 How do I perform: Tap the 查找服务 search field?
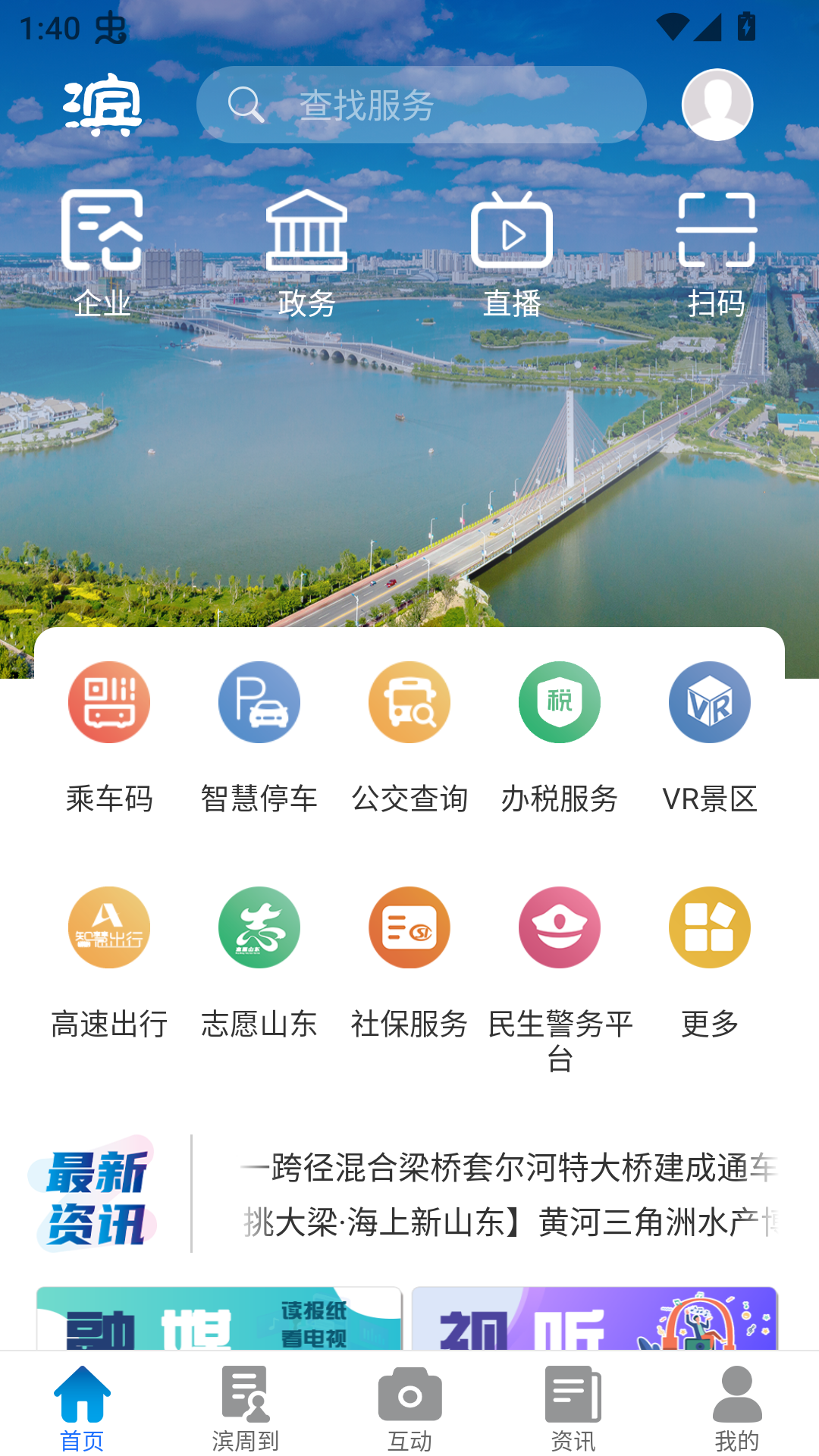pos(422,105)
